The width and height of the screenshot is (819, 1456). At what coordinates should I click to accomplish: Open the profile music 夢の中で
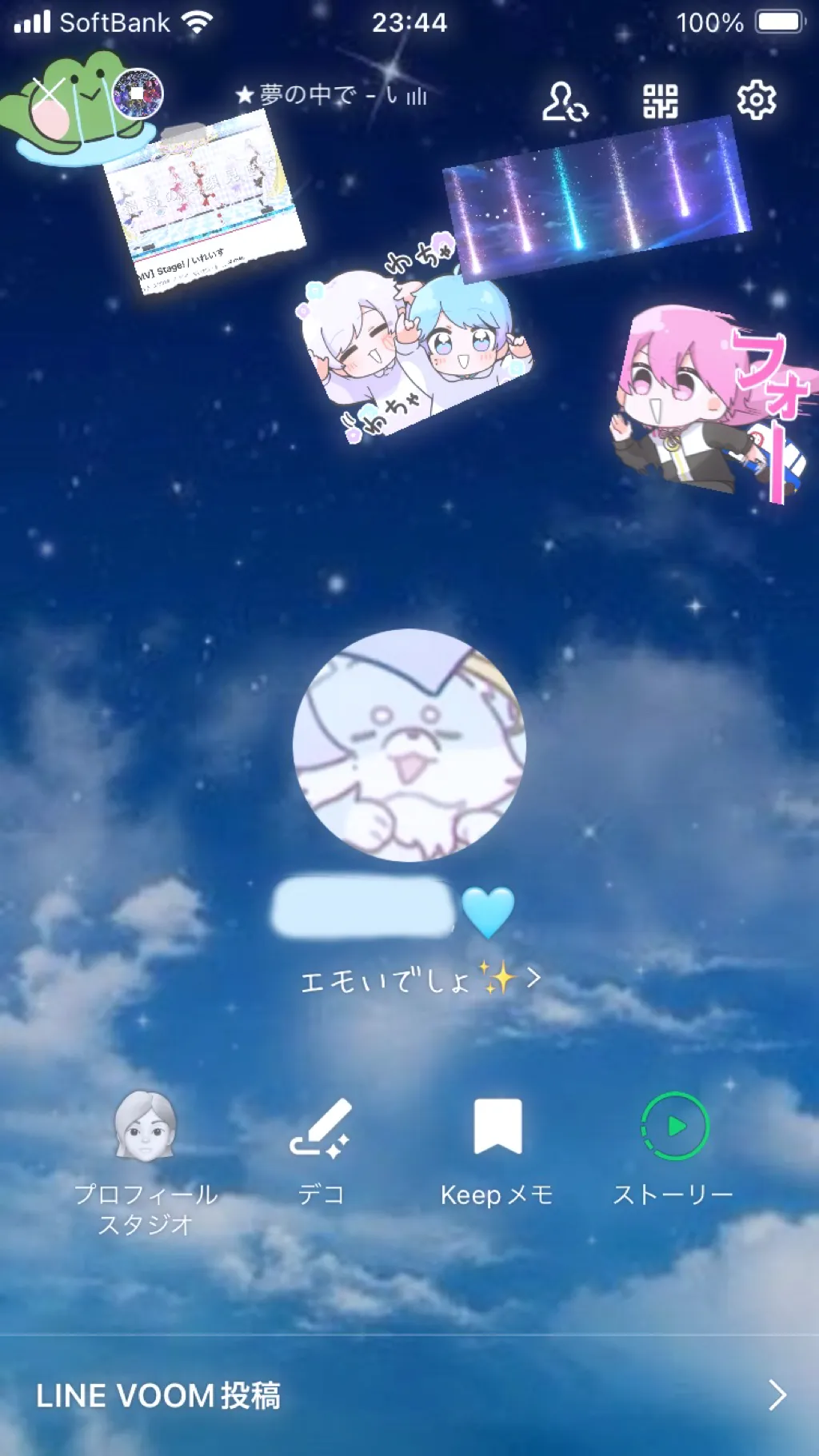tap(331, 96)
